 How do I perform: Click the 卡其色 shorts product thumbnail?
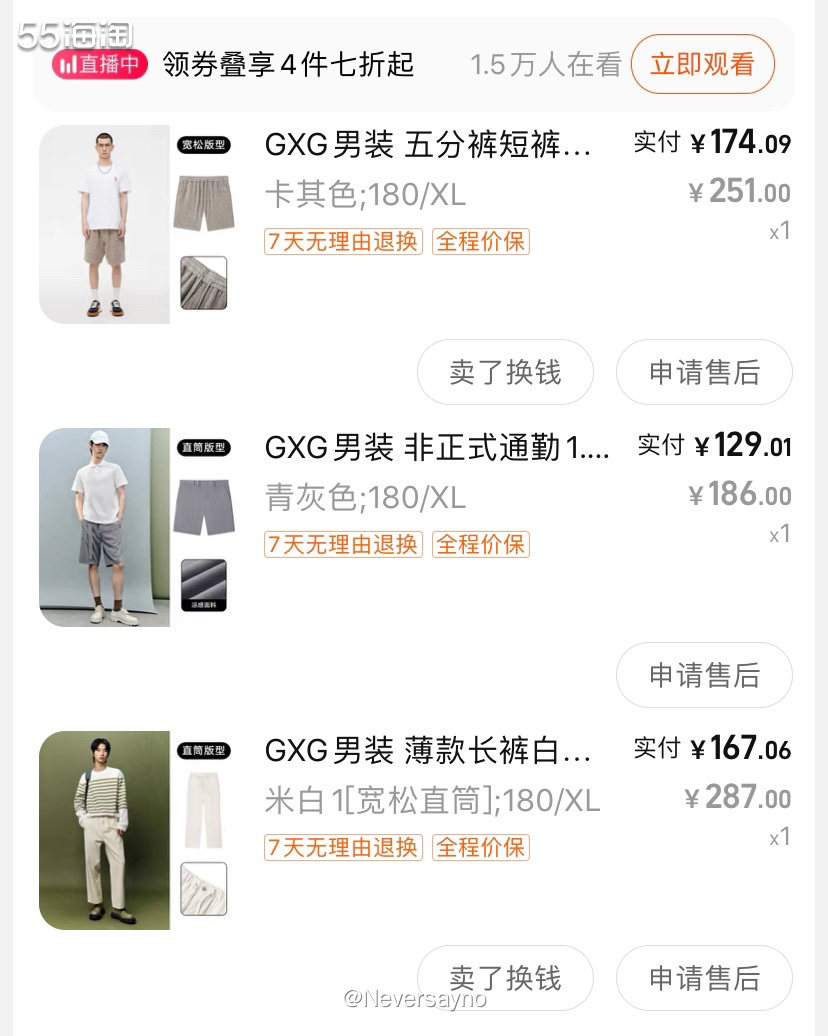[103, 223]
